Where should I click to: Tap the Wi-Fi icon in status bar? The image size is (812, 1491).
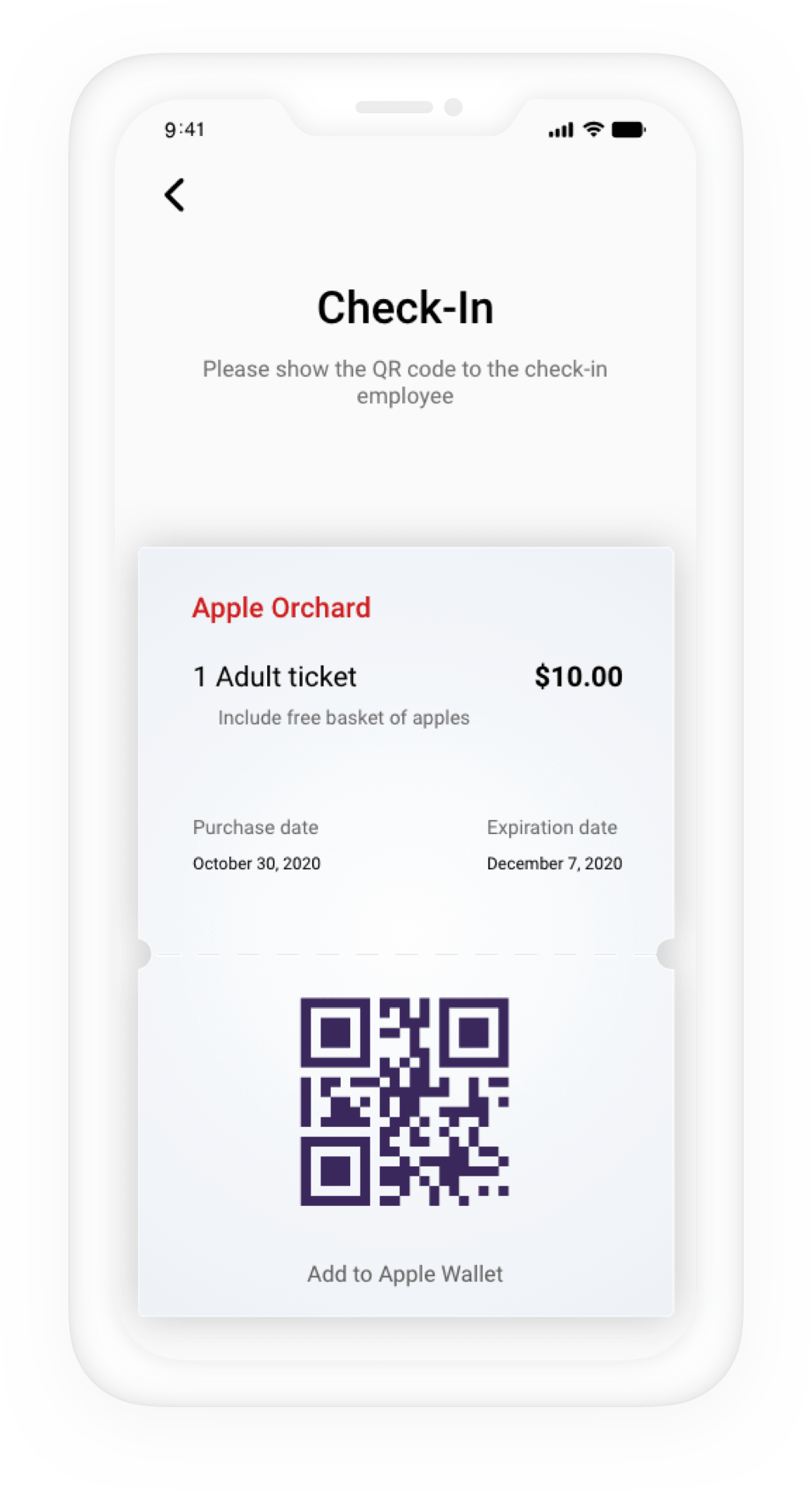592,128
